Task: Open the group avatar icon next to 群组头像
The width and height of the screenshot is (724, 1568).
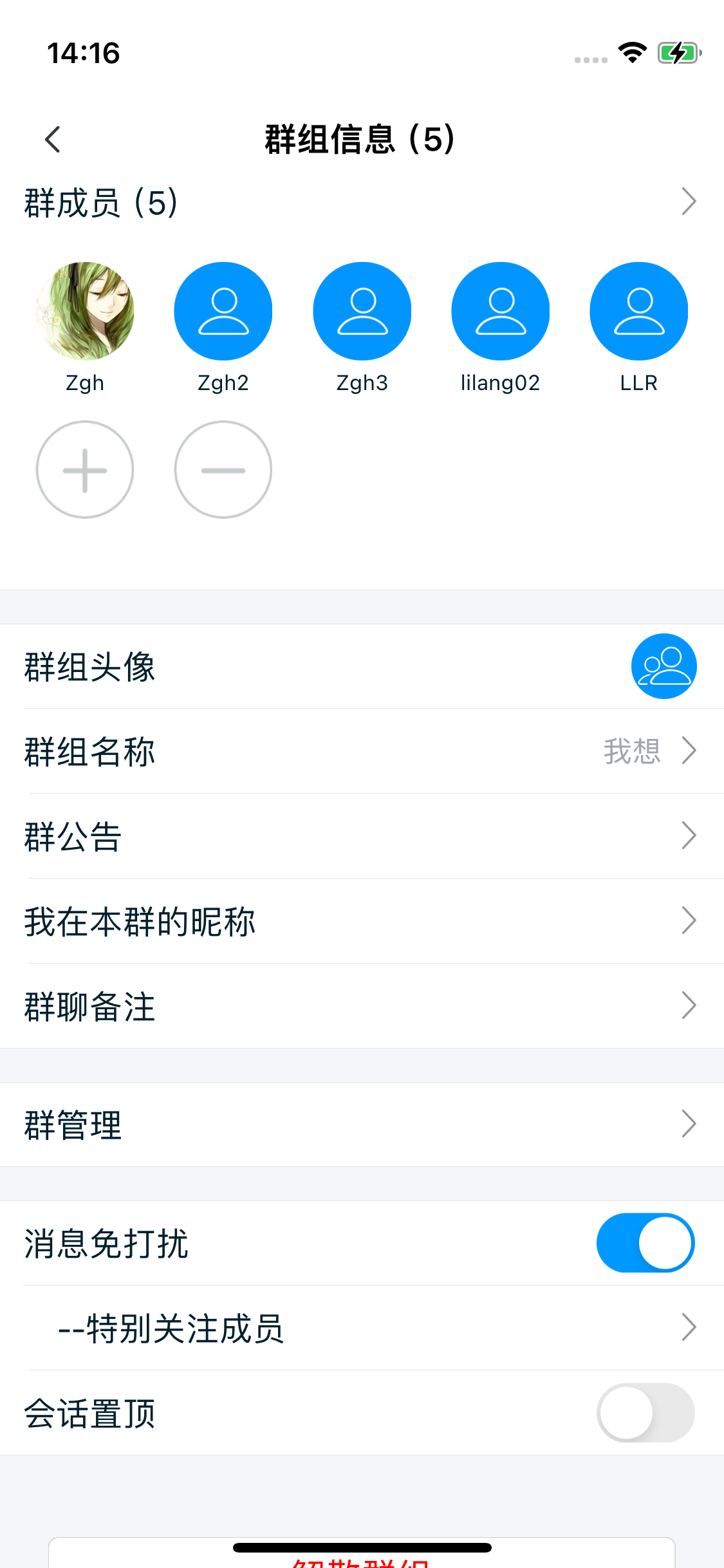Action: coord(664,666)
